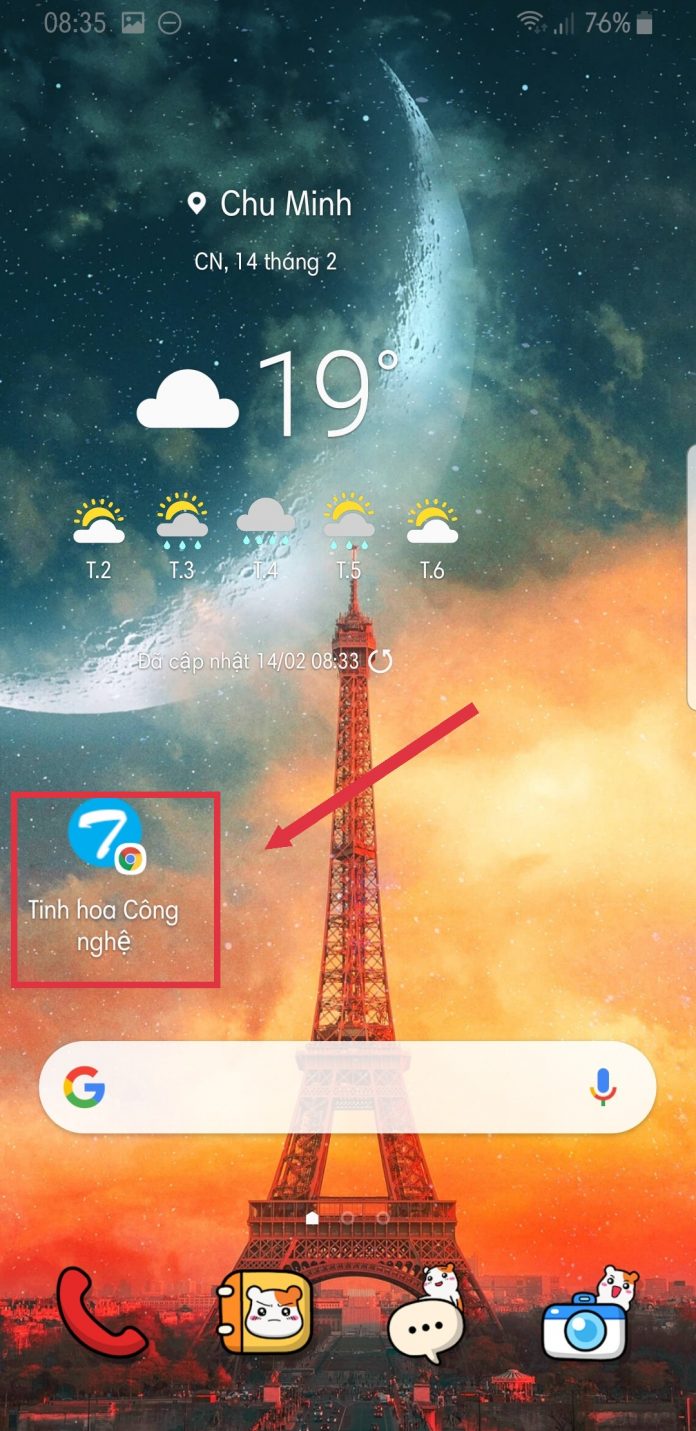Launch the Camera app in the dock
696x1431 pixels.
click(x=586, y=1318)
